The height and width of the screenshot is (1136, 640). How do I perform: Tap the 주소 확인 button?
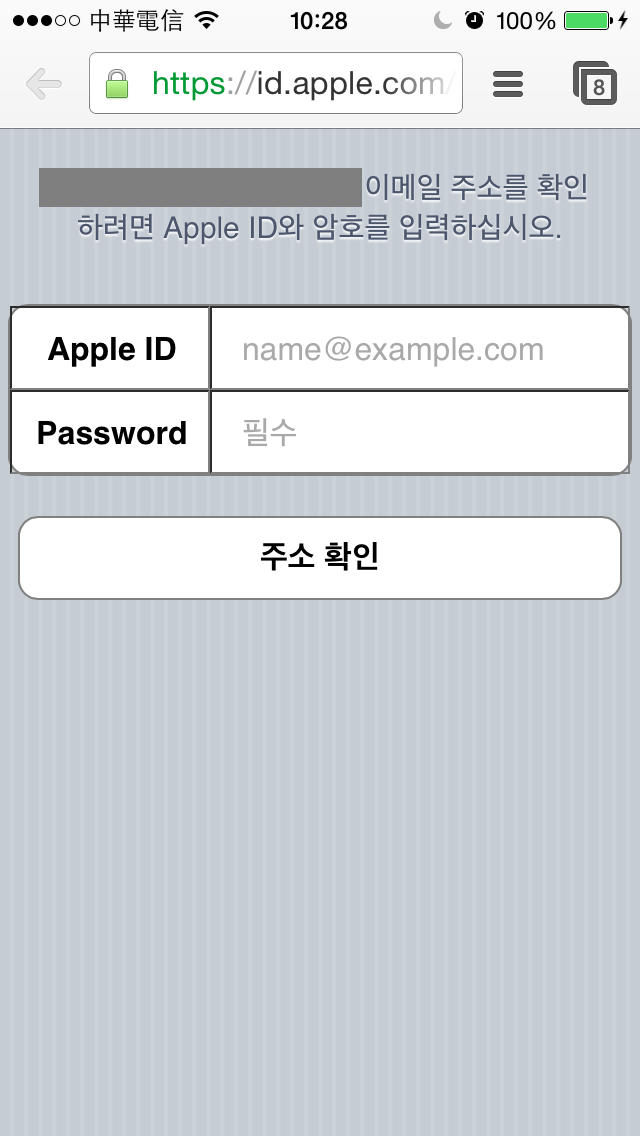coord(320,558)
